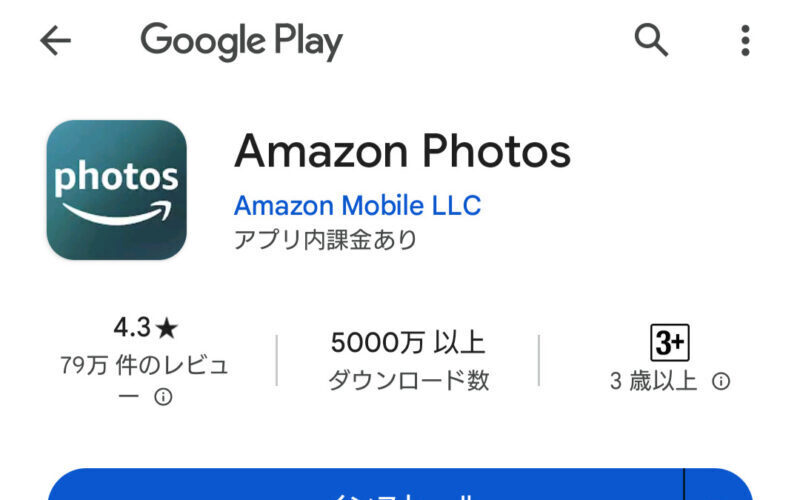The height and width of the screenshot is (500, 800).
Task: Open the search magnifier
Action: click(x=651, y=41)
